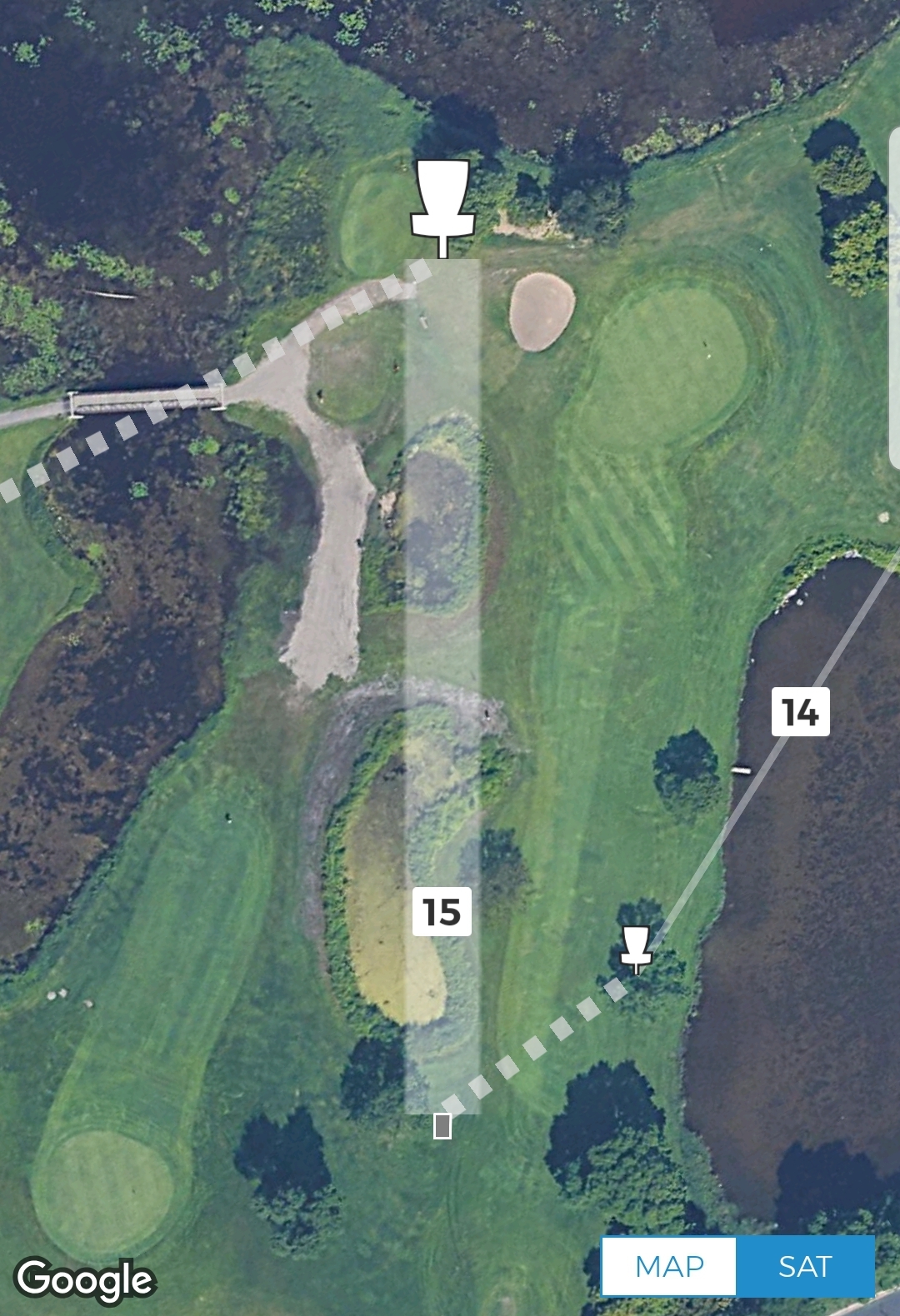Tap the hole 14 basket icon
This screenshot has width=900, height=1316.
pyautogui.click(x=637, y=947)
